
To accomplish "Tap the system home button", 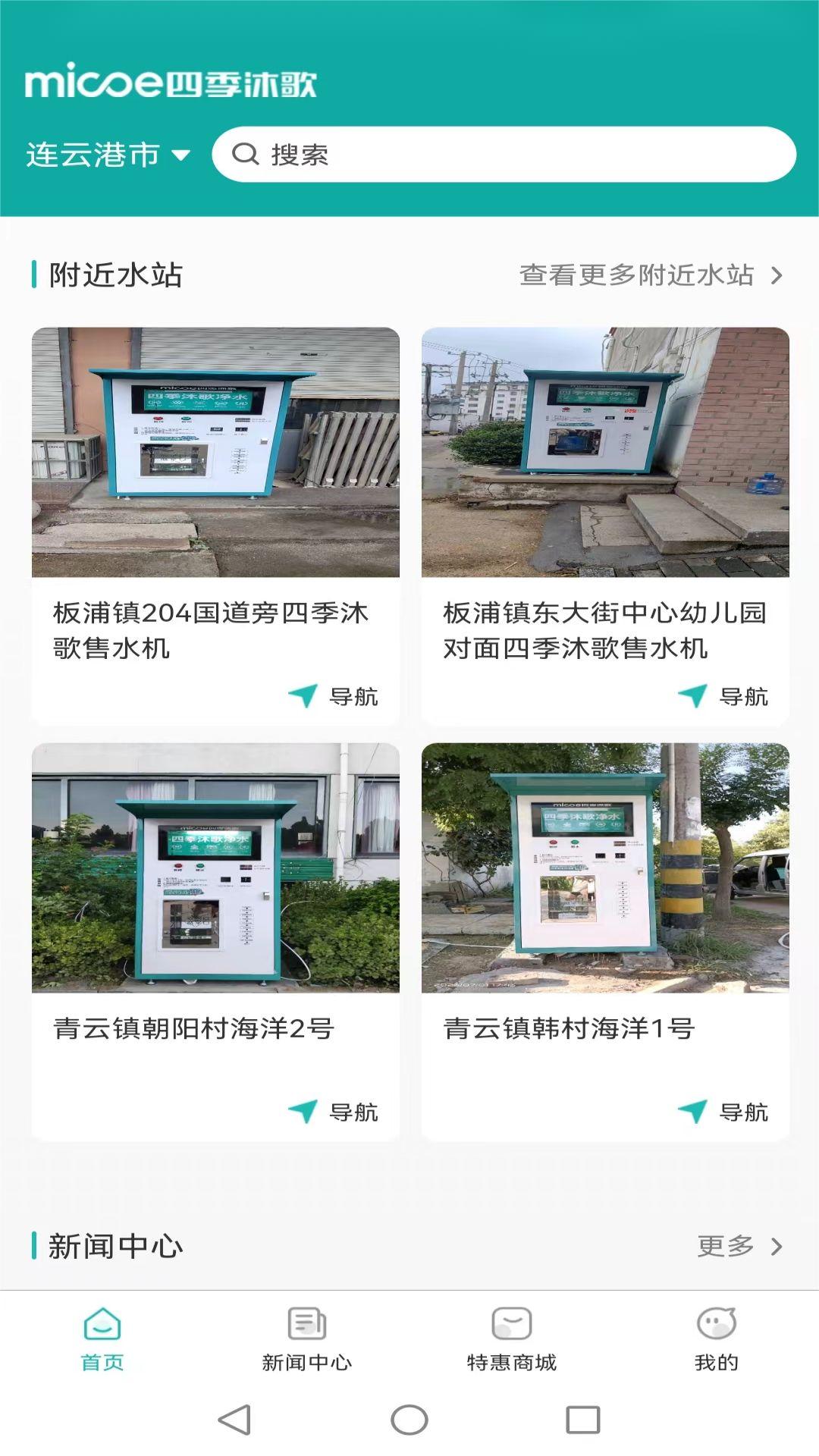I will pyautogui.click(x=409, y=1420).
